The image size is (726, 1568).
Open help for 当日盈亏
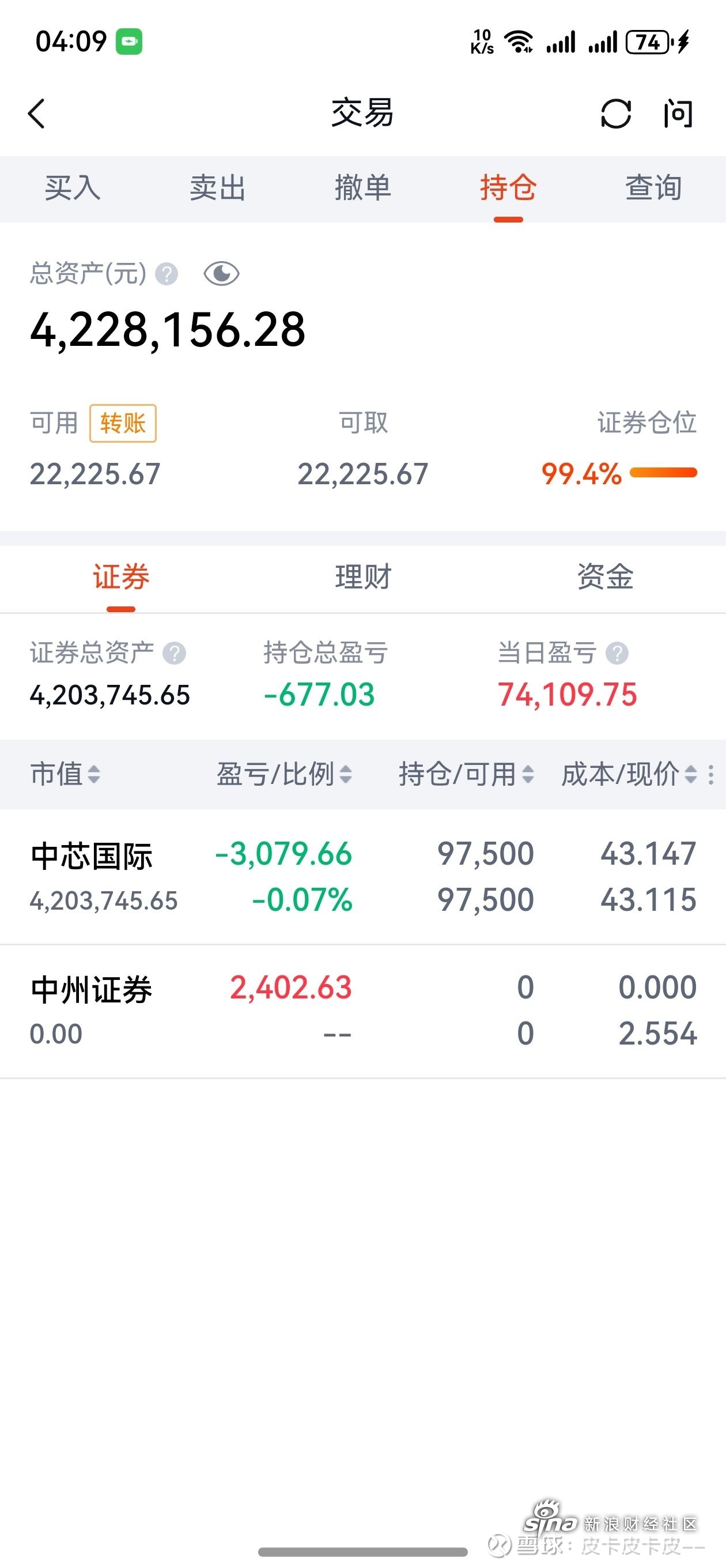click(x=617, y=654)
